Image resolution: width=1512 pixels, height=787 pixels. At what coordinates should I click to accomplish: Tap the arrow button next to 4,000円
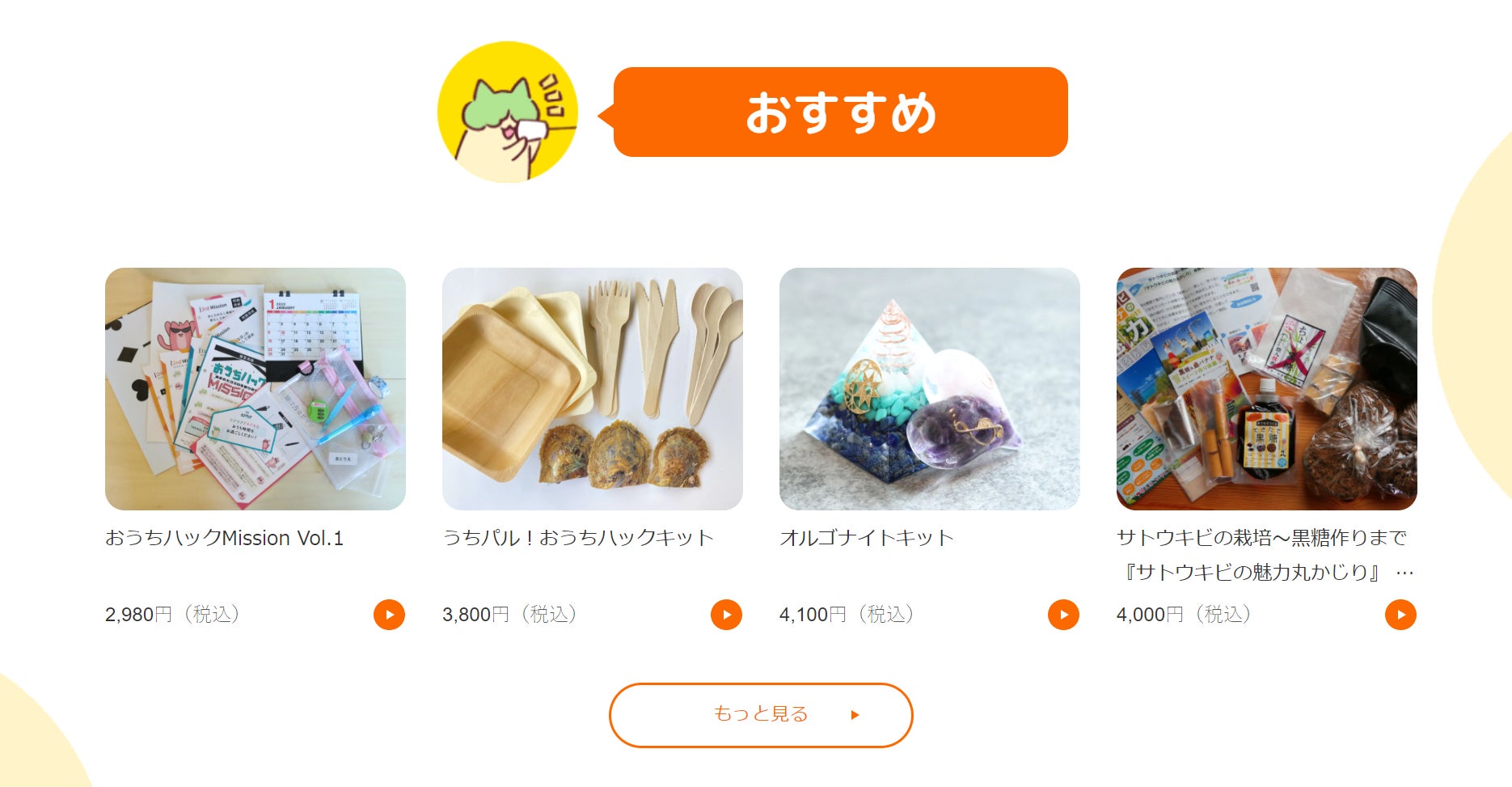(x=1400, y=615)
